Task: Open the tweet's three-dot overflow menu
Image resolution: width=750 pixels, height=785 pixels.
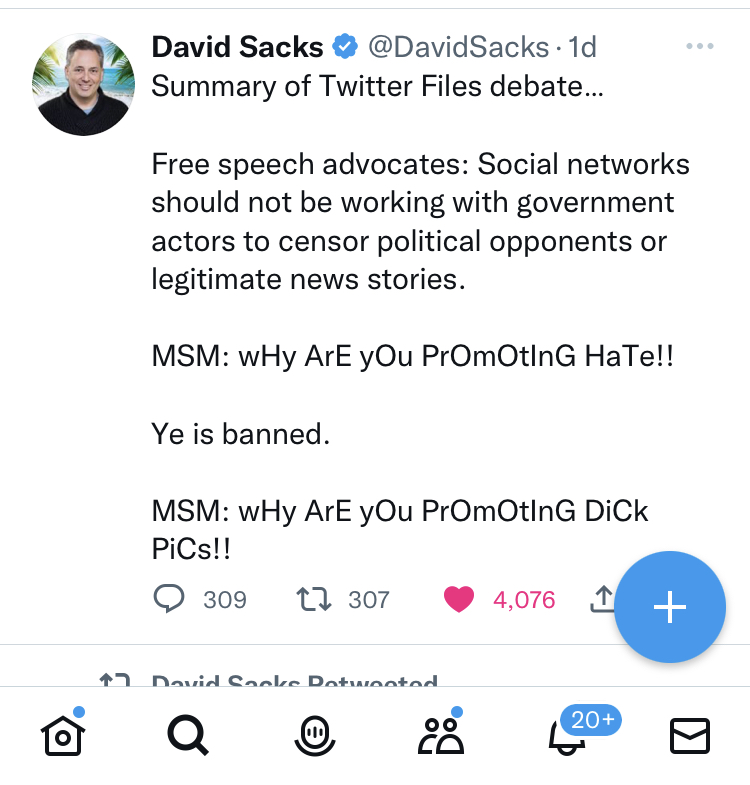Action: tap(699, 47)
